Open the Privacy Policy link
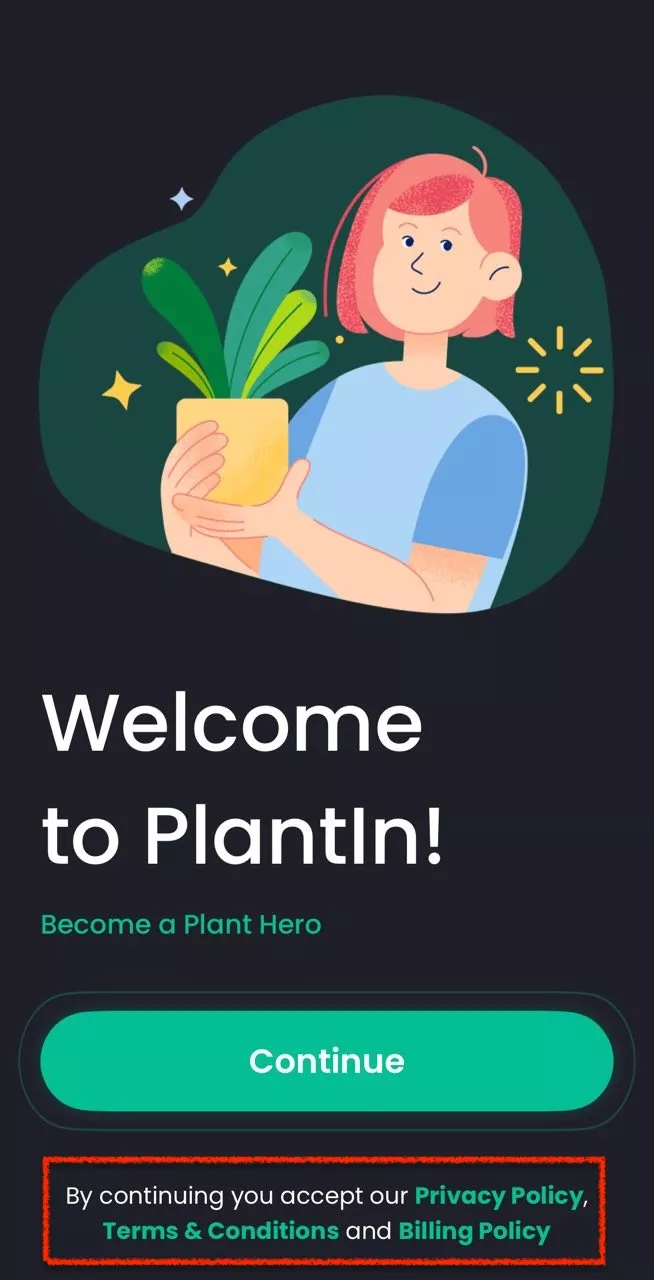Viewport: 654px width, 1280px height. (498, 1195)
